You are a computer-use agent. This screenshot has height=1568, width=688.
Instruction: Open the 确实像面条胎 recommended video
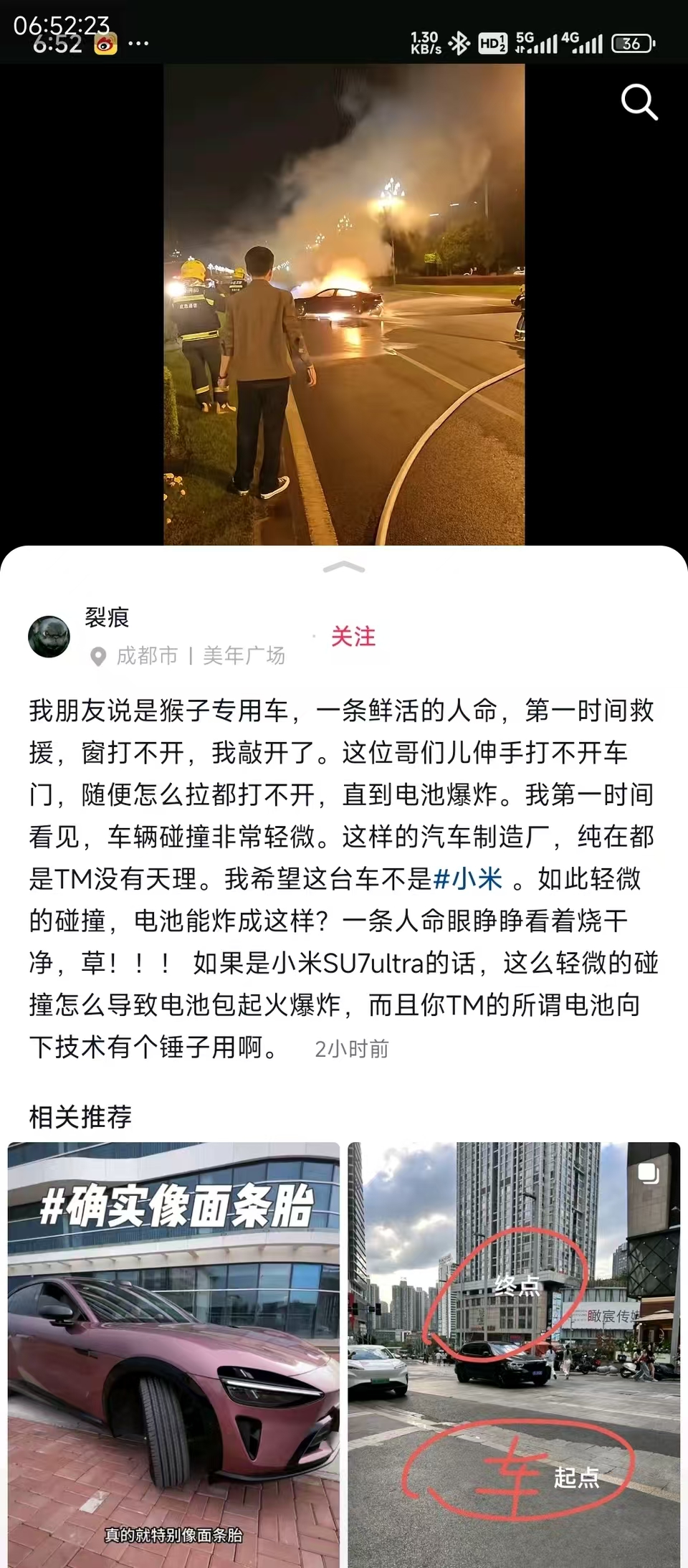click(173, 1354)
